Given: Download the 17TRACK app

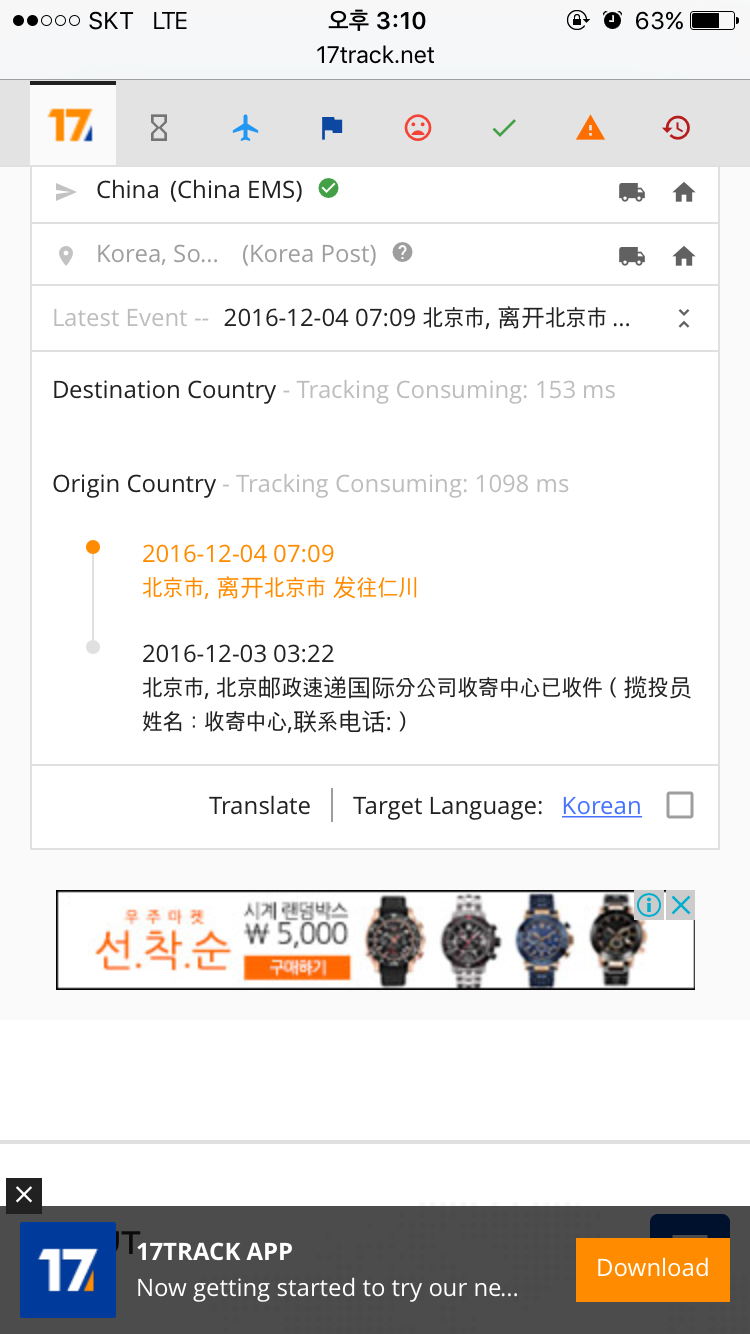Looking at the screenshot, I should click(652, 1267).
